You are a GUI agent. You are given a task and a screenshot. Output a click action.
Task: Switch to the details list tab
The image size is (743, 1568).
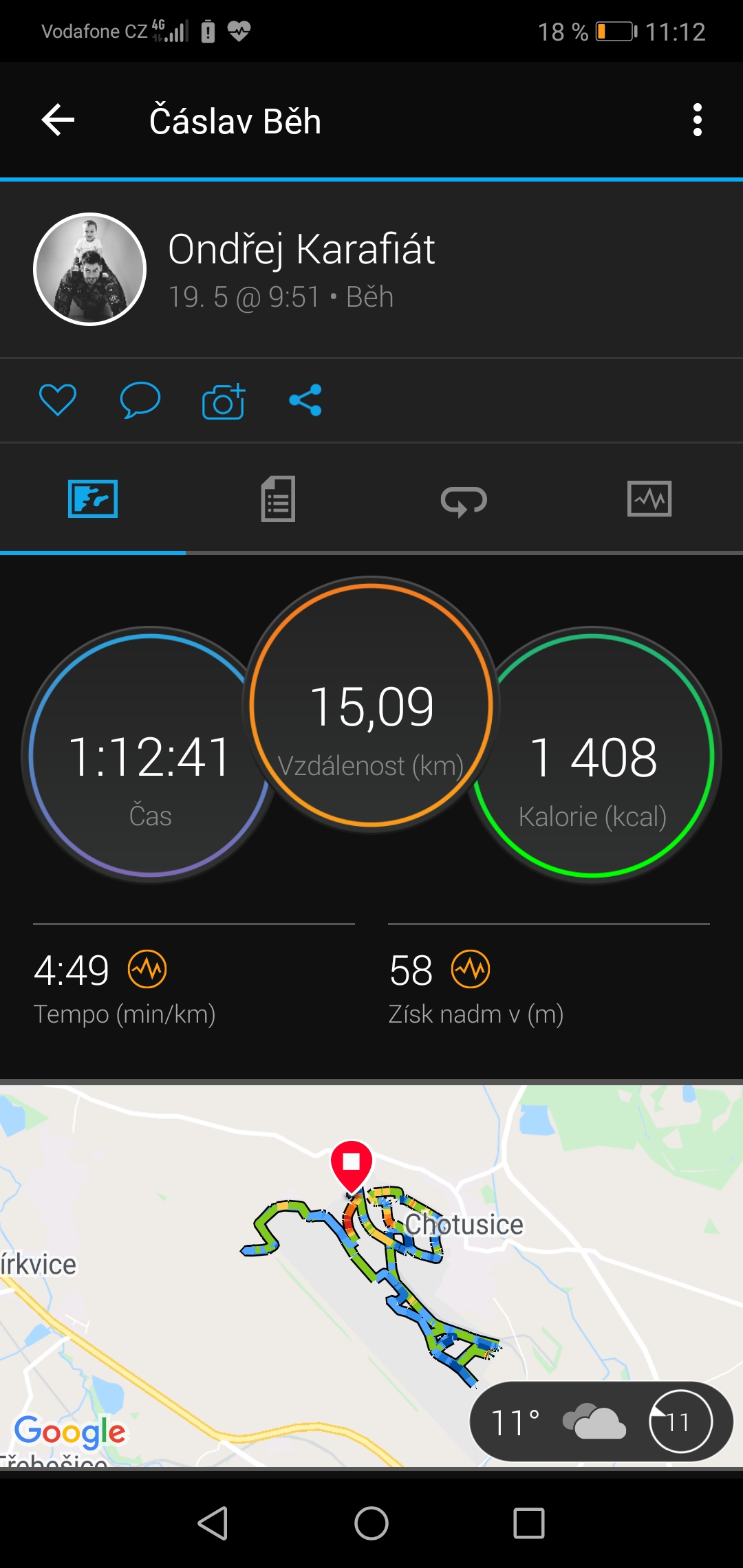[x=278, y=499]
